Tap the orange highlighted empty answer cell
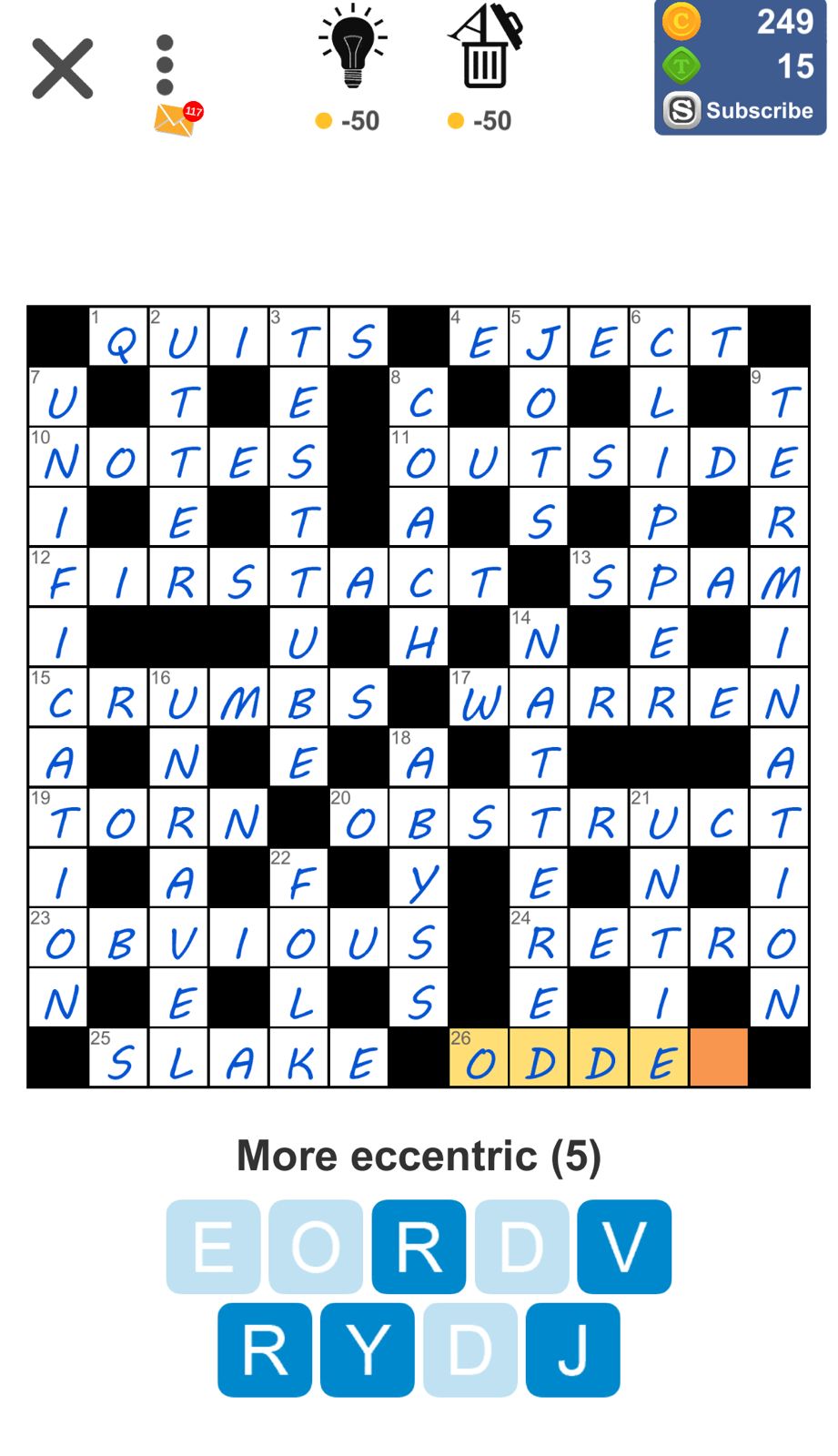The width and height of the screenshot is (838, 1456). [718, 1057]
